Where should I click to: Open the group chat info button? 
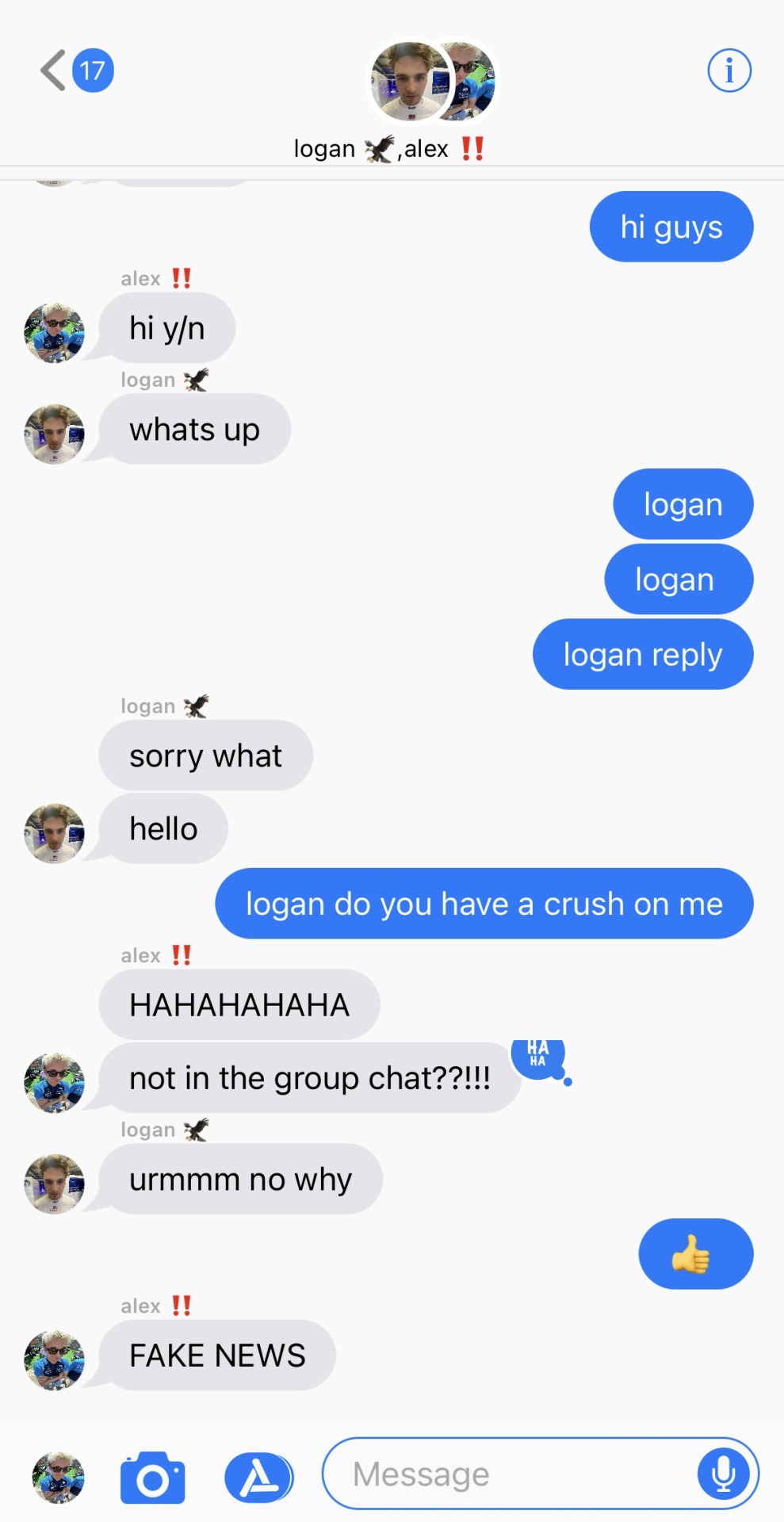(x=729, y=71)
